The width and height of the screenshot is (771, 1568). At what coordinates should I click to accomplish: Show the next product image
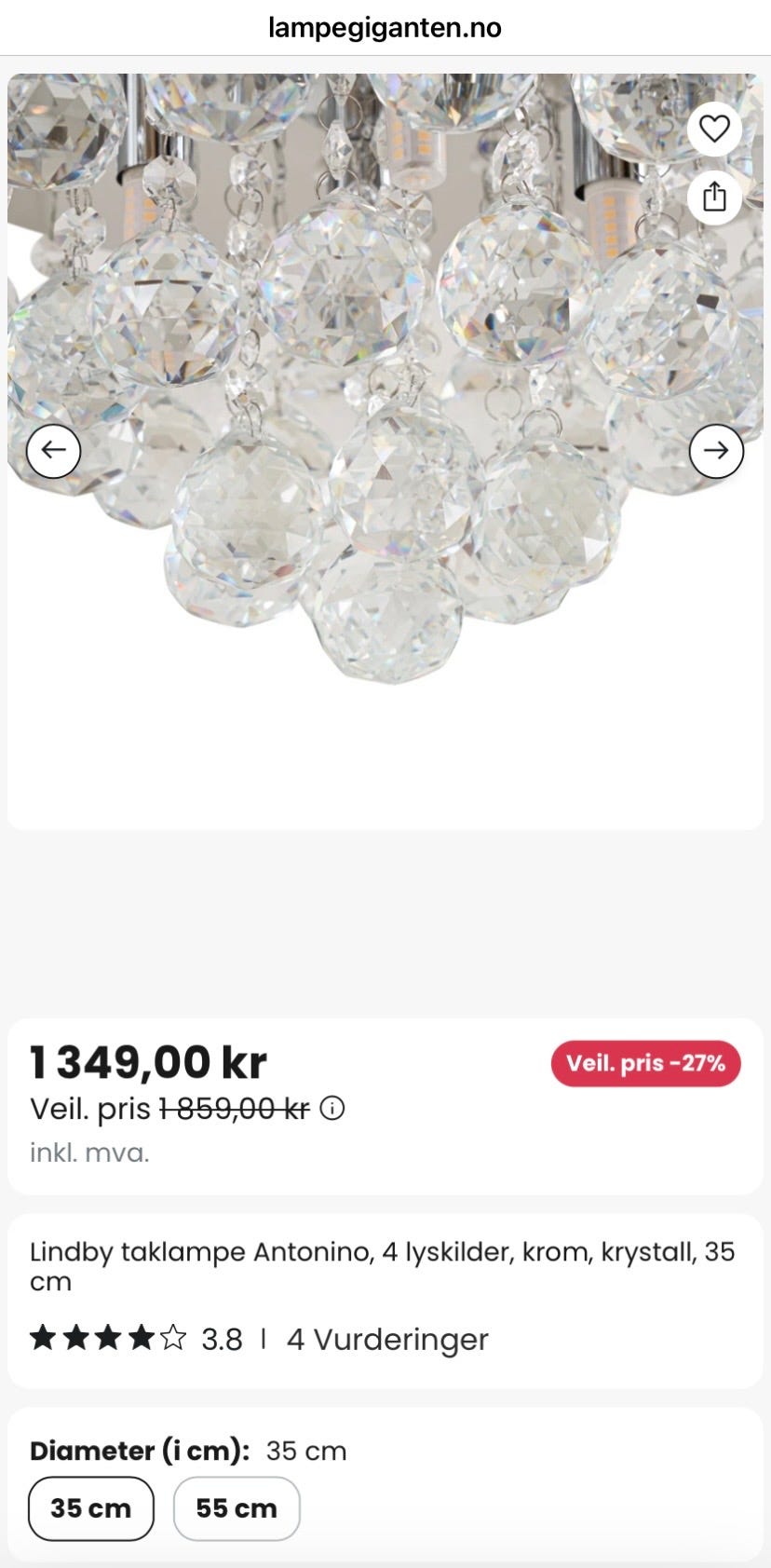tap(717, 451)
